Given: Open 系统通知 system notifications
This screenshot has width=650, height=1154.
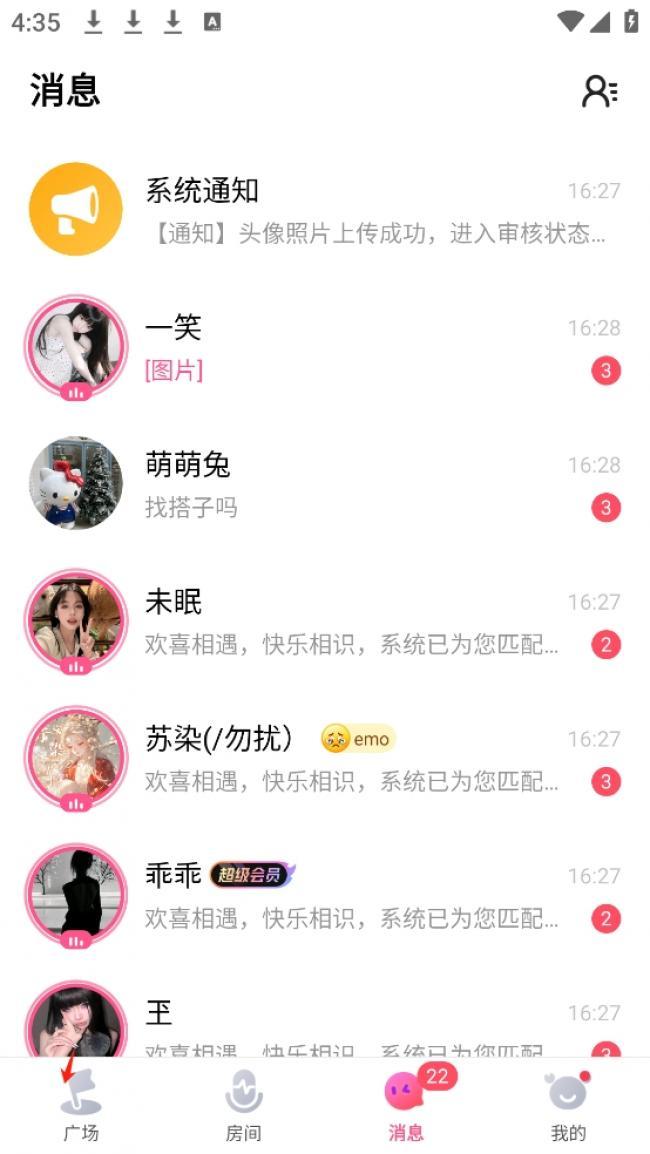Looking at the screenshot, I should point(325,210).
